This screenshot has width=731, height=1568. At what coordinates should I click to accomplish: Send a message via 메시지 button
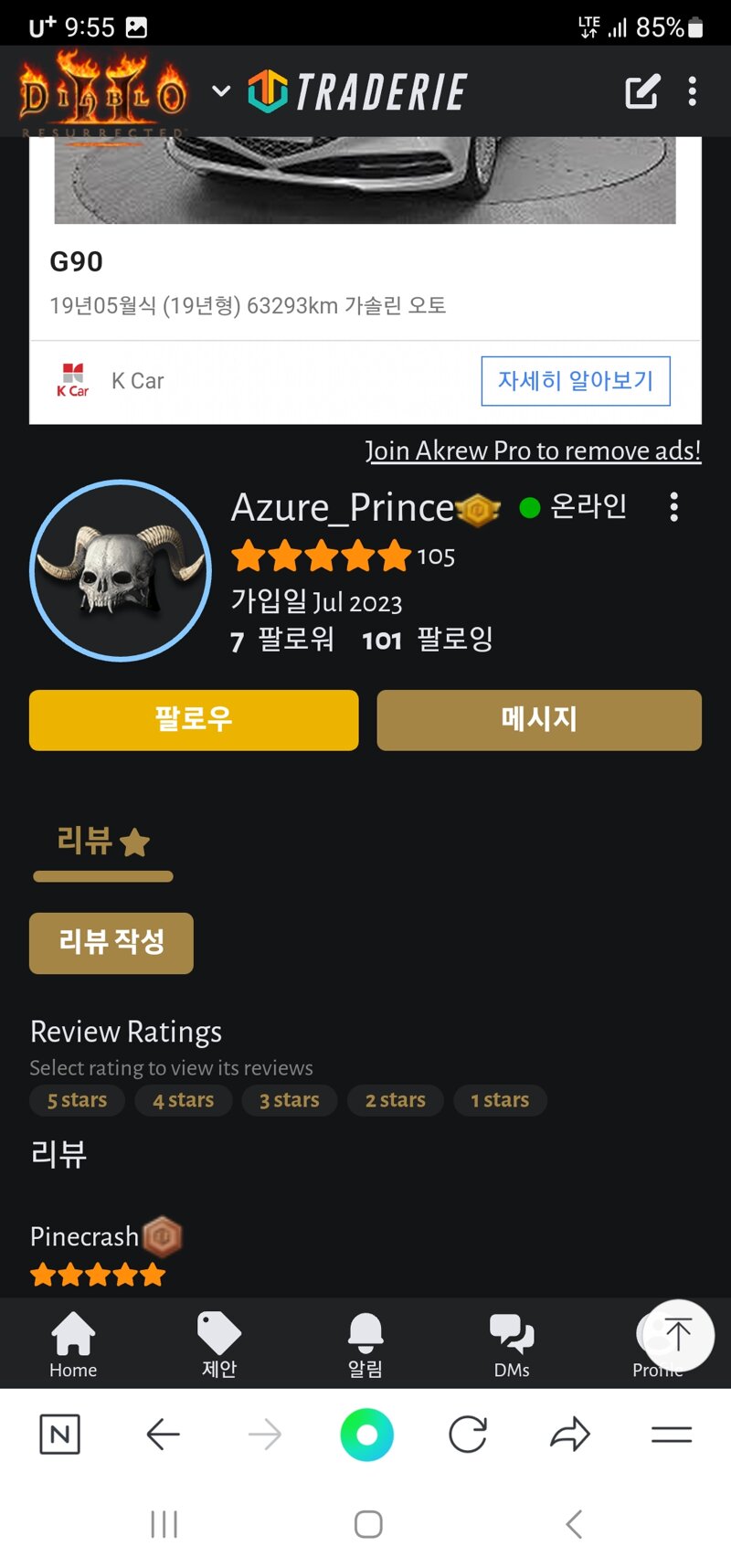coord(539,720)
